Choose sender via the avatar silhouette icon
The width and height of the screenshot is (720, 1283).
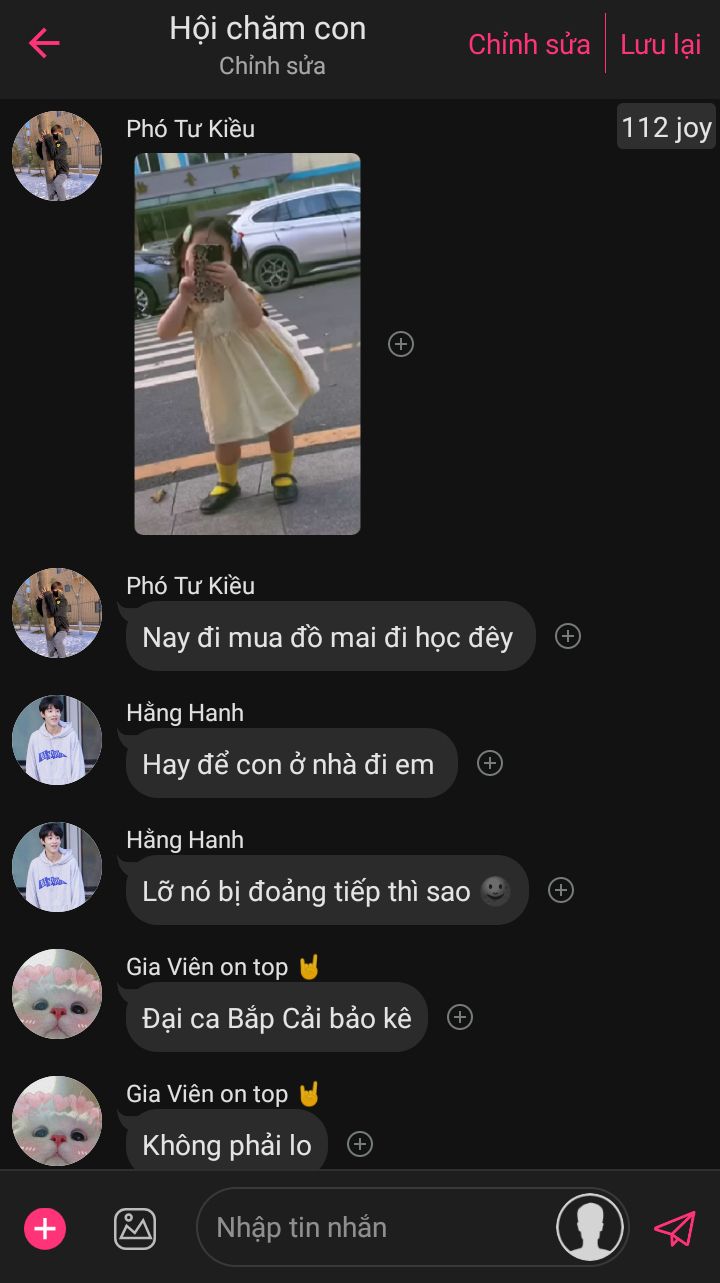tap(590, 1227)
